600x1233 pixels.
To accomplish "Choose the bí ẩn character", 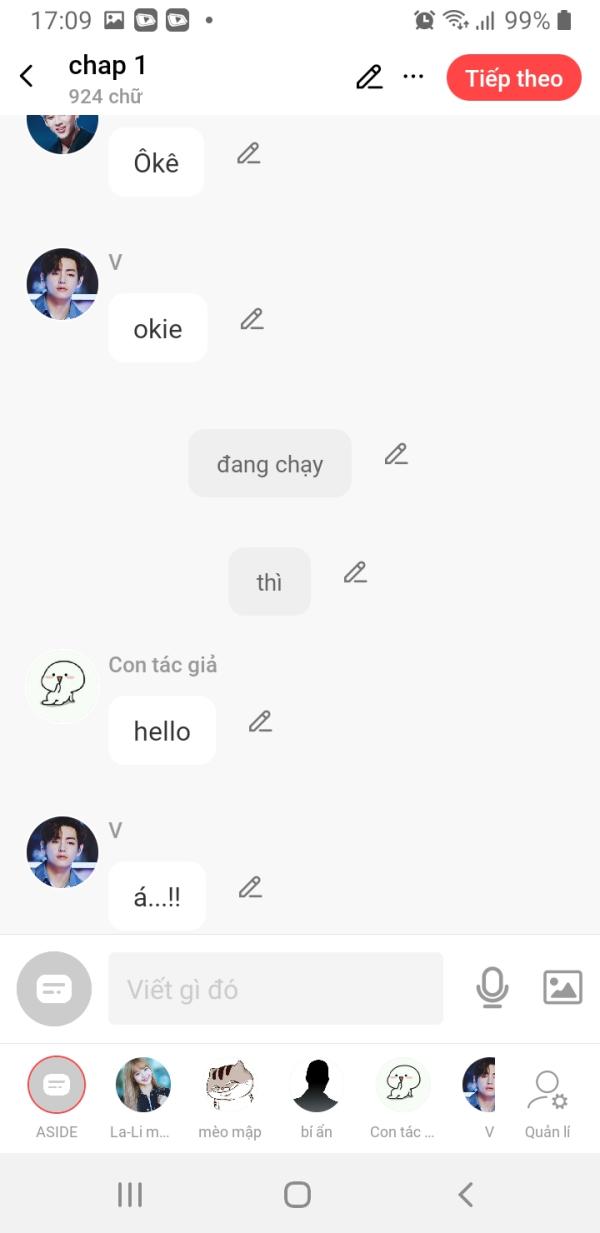I will pyautogui.click(x=316, y=1097).
